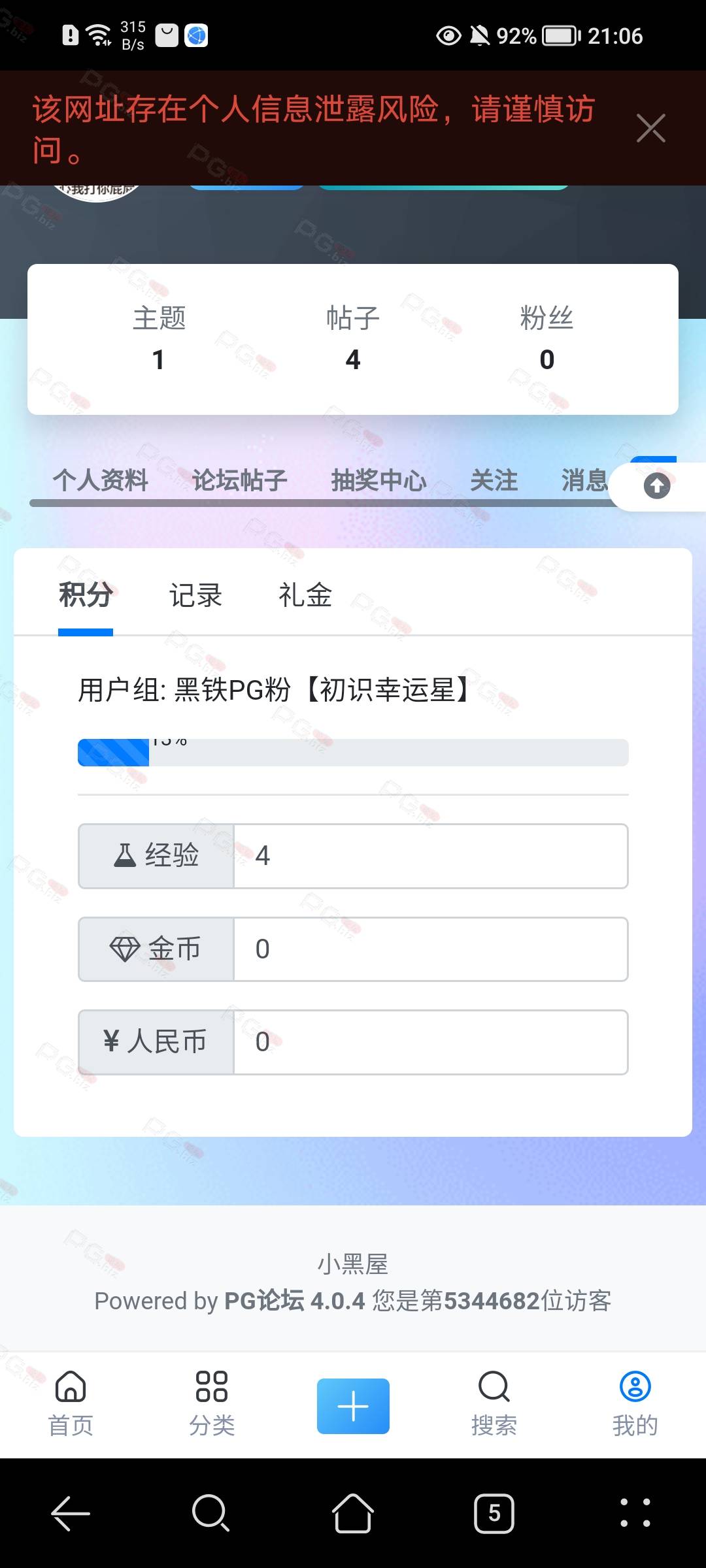Open the browser tabs switcher
This screenshot has height=1568, width=706.
[494, 1513]
